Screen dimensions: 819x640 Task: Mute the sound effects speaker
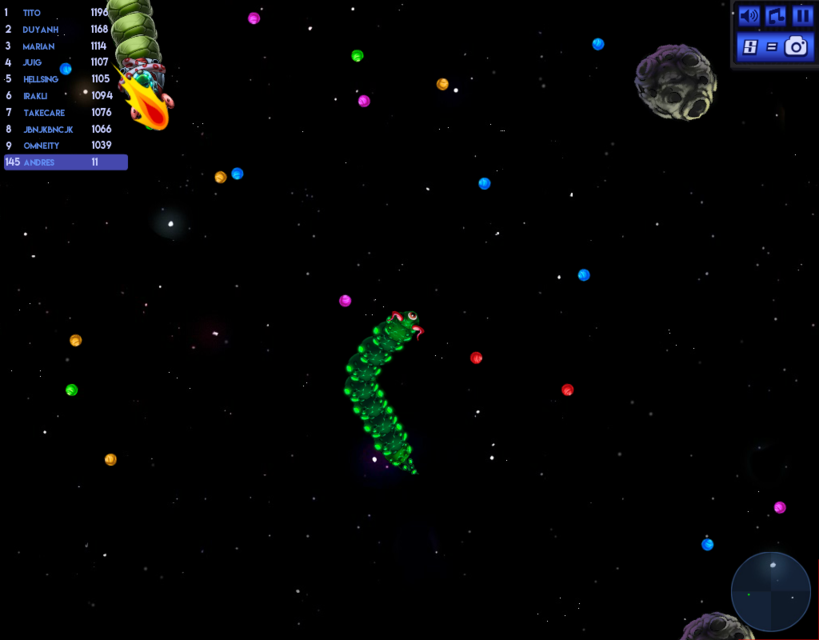[x=749, y=16]
